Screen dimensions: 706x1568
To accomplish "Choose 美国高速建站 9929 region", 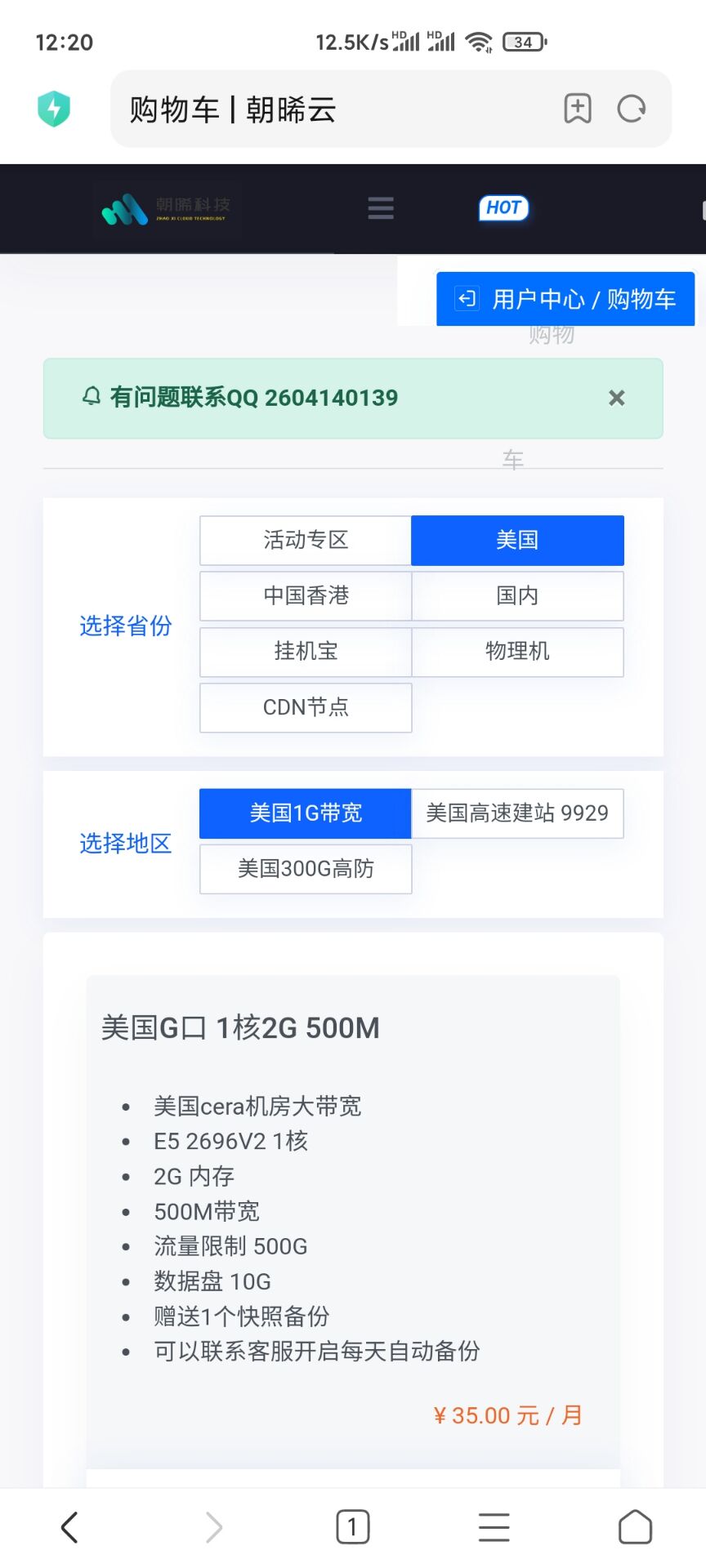I will tap(517, 813).
